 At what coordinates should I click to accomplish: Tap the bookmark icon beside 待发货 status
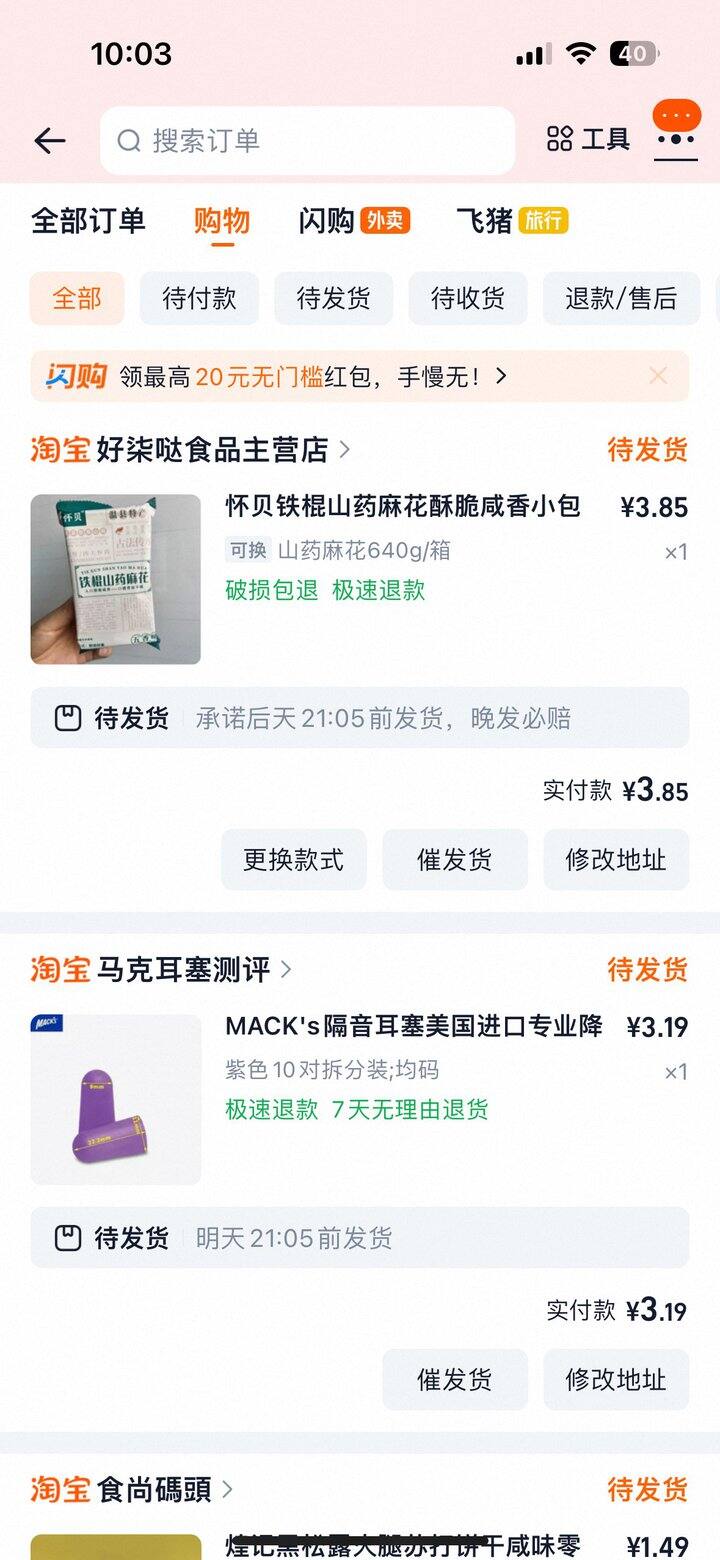pos(67,717)
